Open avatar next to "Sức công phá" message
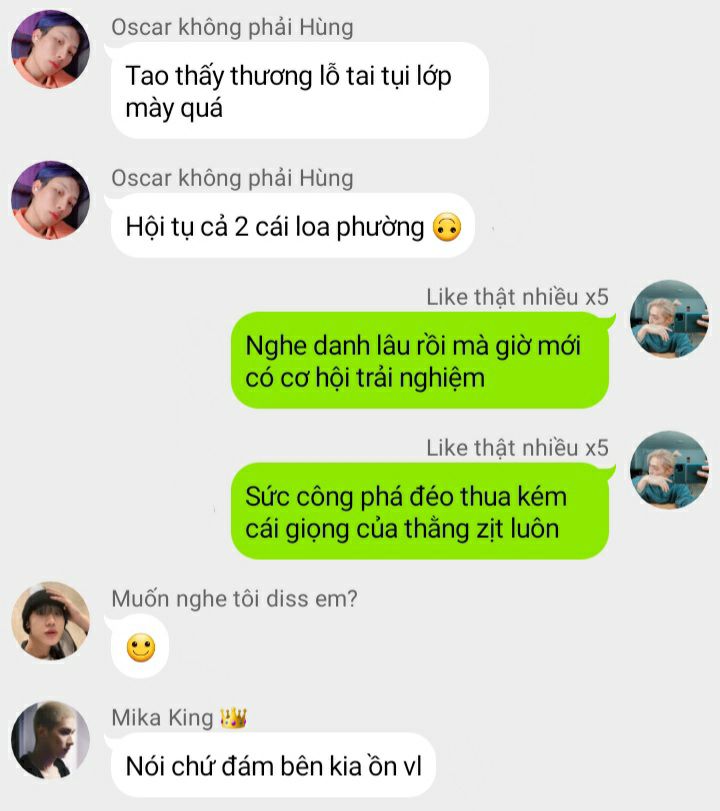Screen dimensions: 720x811 point(669,469)
